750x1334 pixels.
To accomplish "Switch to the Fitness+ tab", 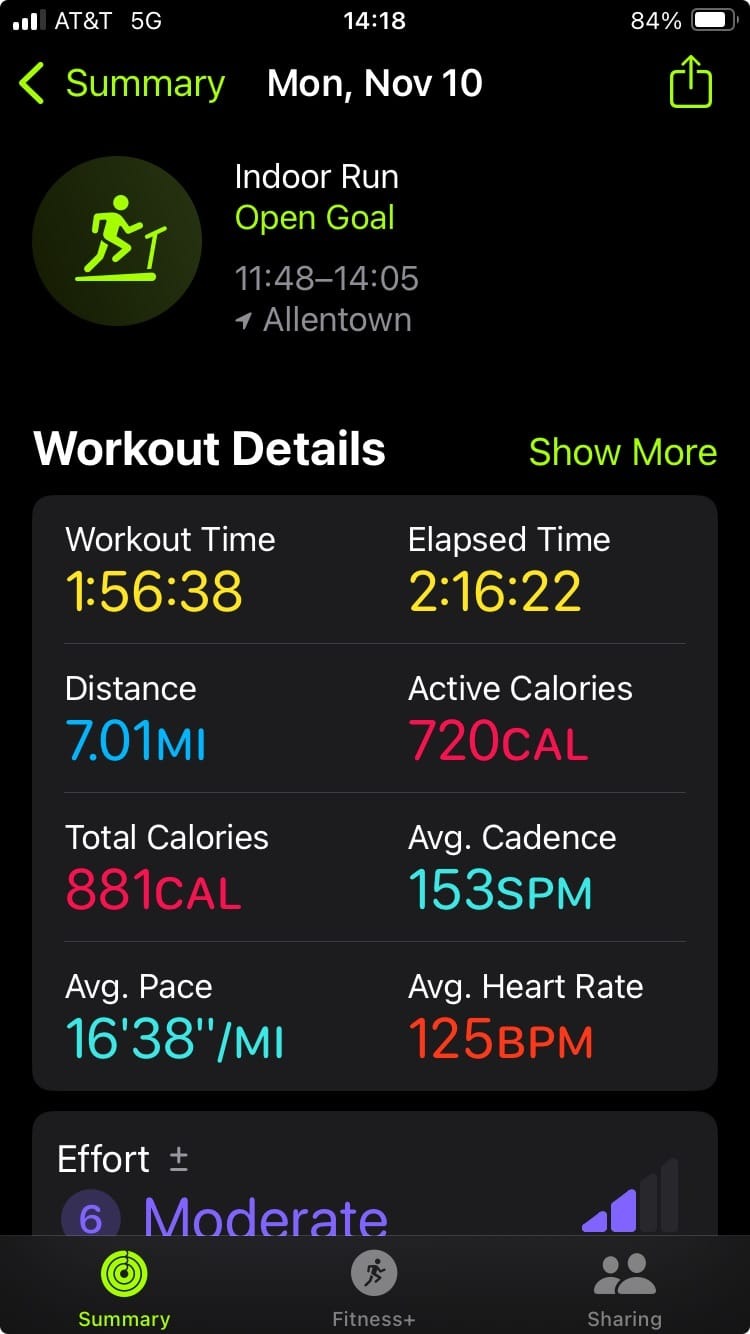I will click(x=374, y=1289).
